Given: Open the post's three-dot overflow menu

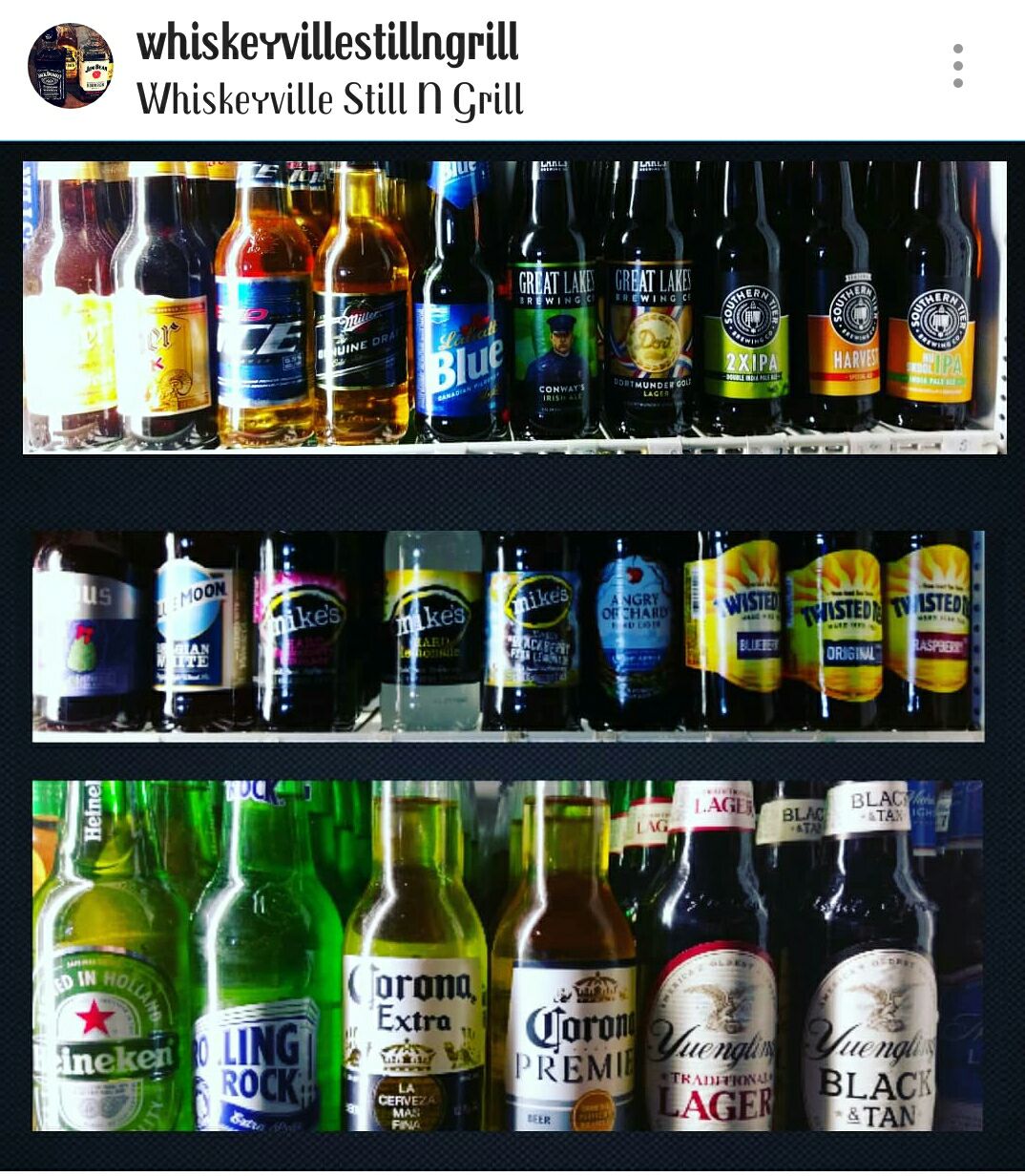Looking at the screenshot, I should [x=957, y=67].
